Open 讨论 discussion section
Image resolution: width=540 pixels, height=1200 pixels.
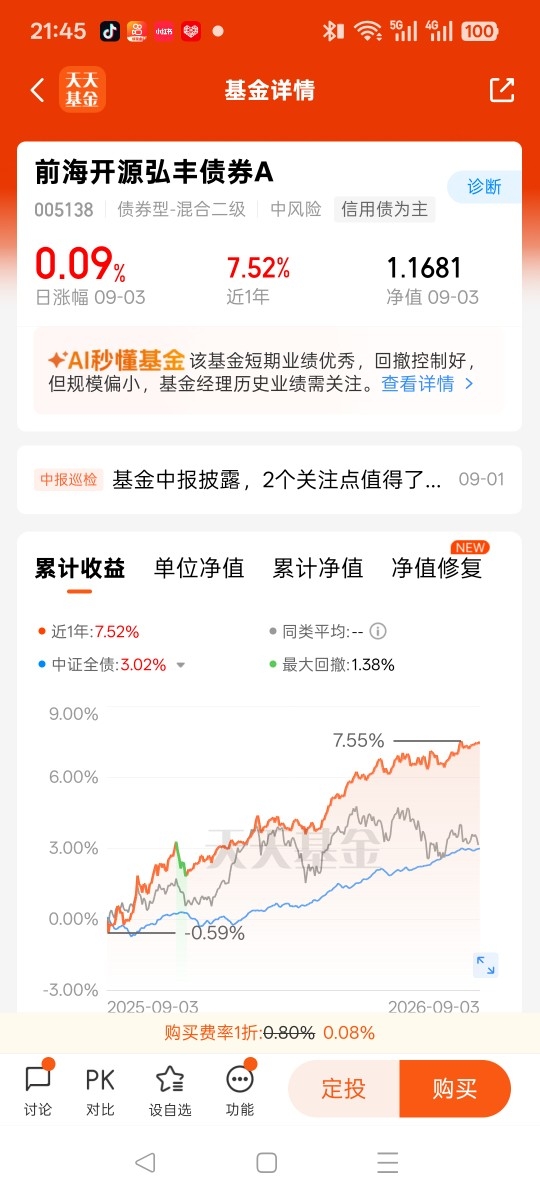point(38,1090)
